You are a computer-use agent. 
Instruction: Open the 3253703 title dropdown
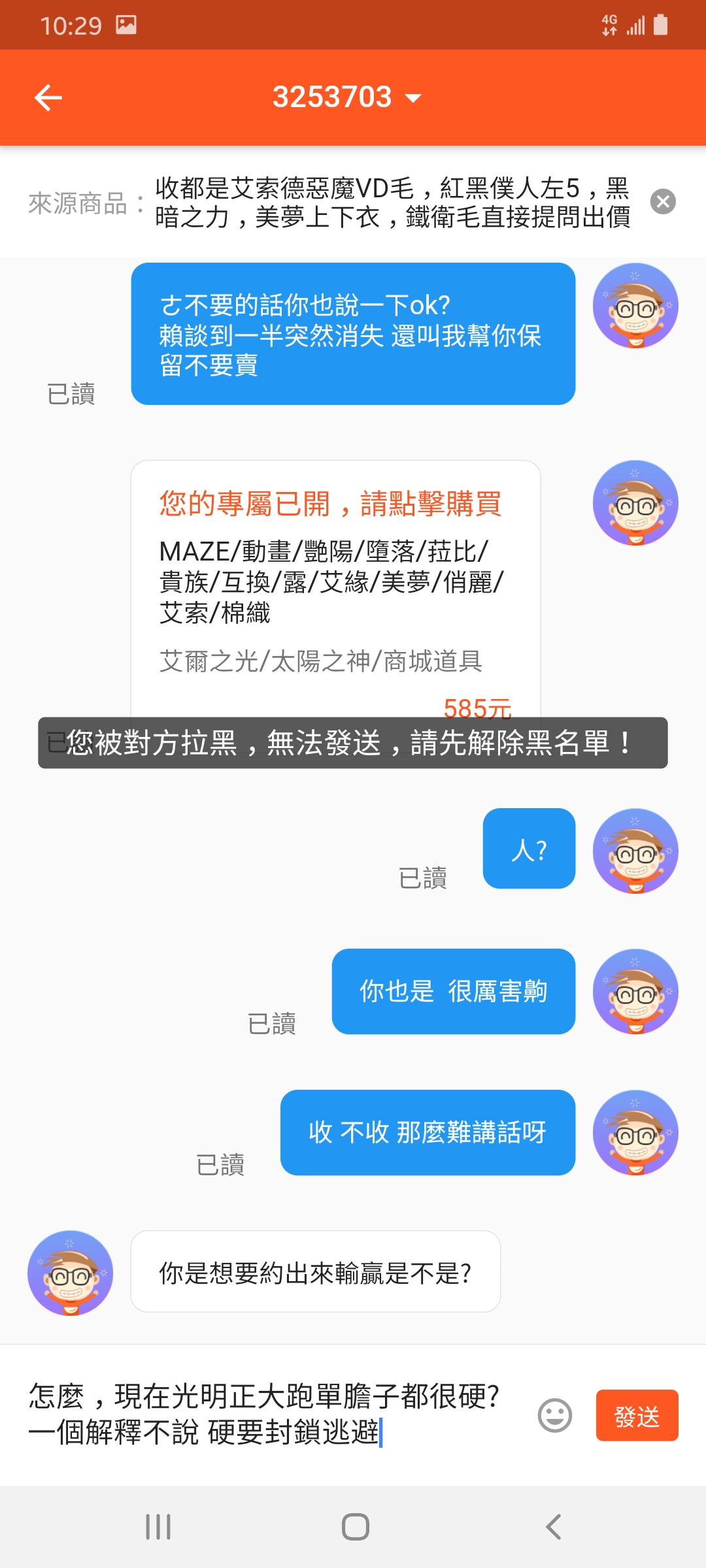346,98
